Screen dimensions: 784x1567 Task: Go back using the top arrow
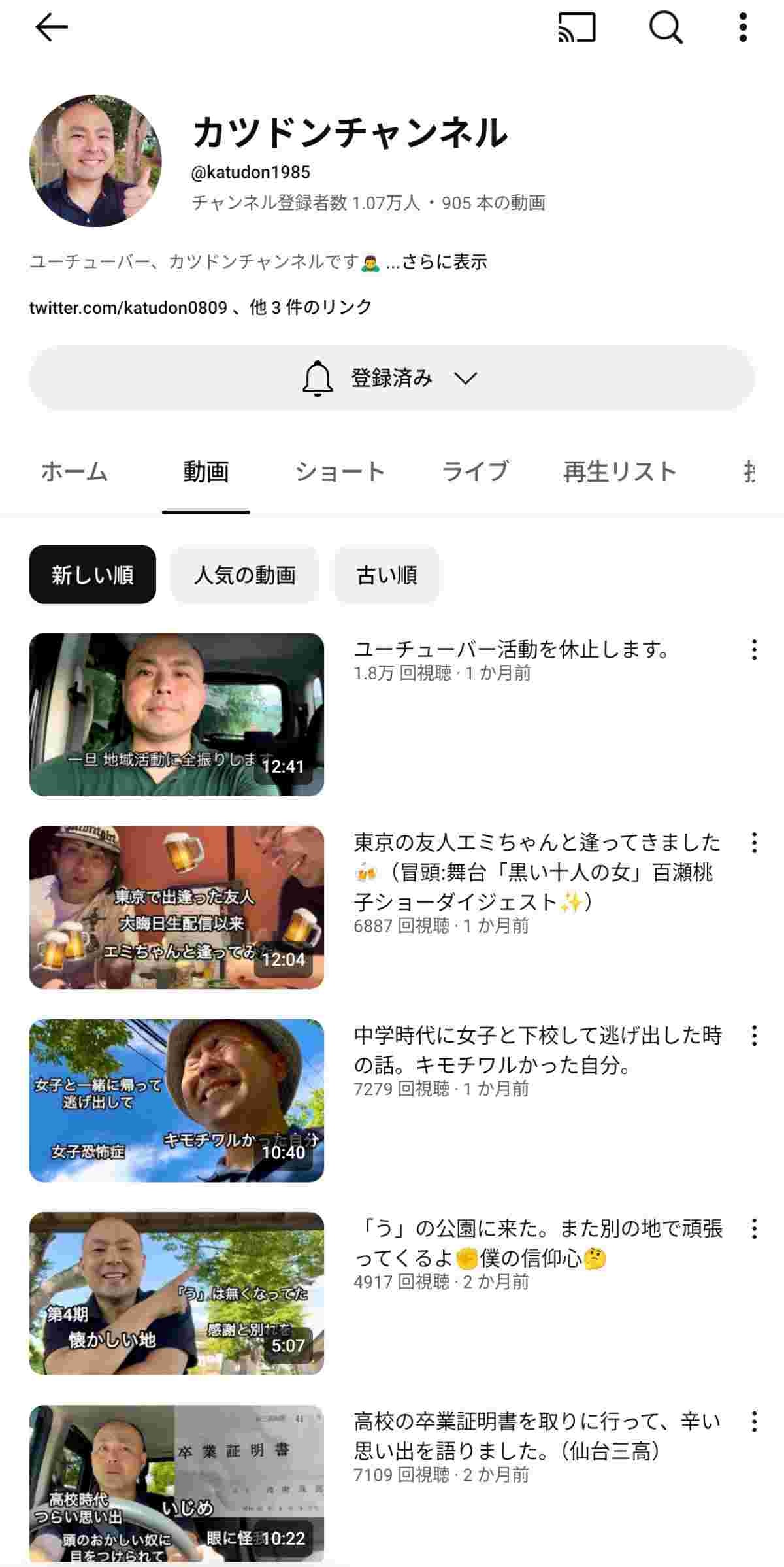point(51,27)
